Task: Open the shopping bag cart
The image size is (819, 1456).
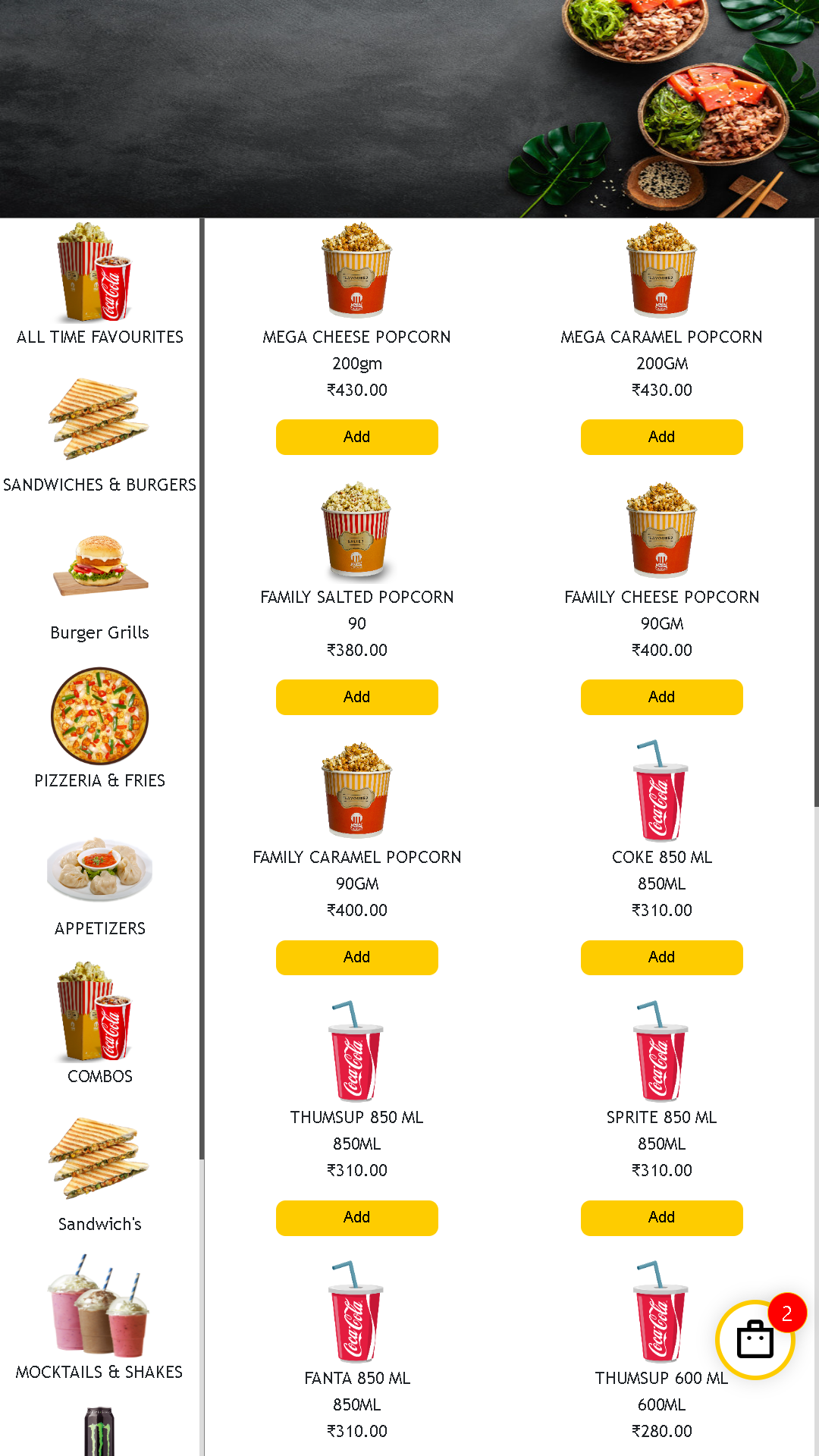Action: coord(755,1339)
